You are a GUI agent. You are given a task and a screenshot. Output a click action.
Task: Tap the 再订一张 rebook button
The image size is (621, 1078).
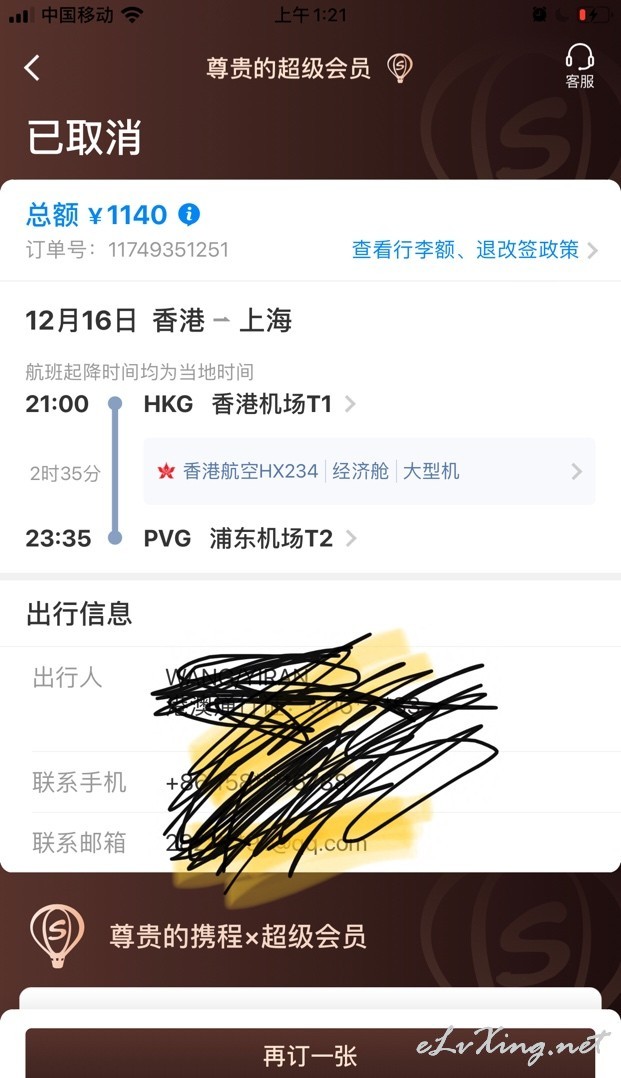pyautogui.click(x=310, y=1053)
